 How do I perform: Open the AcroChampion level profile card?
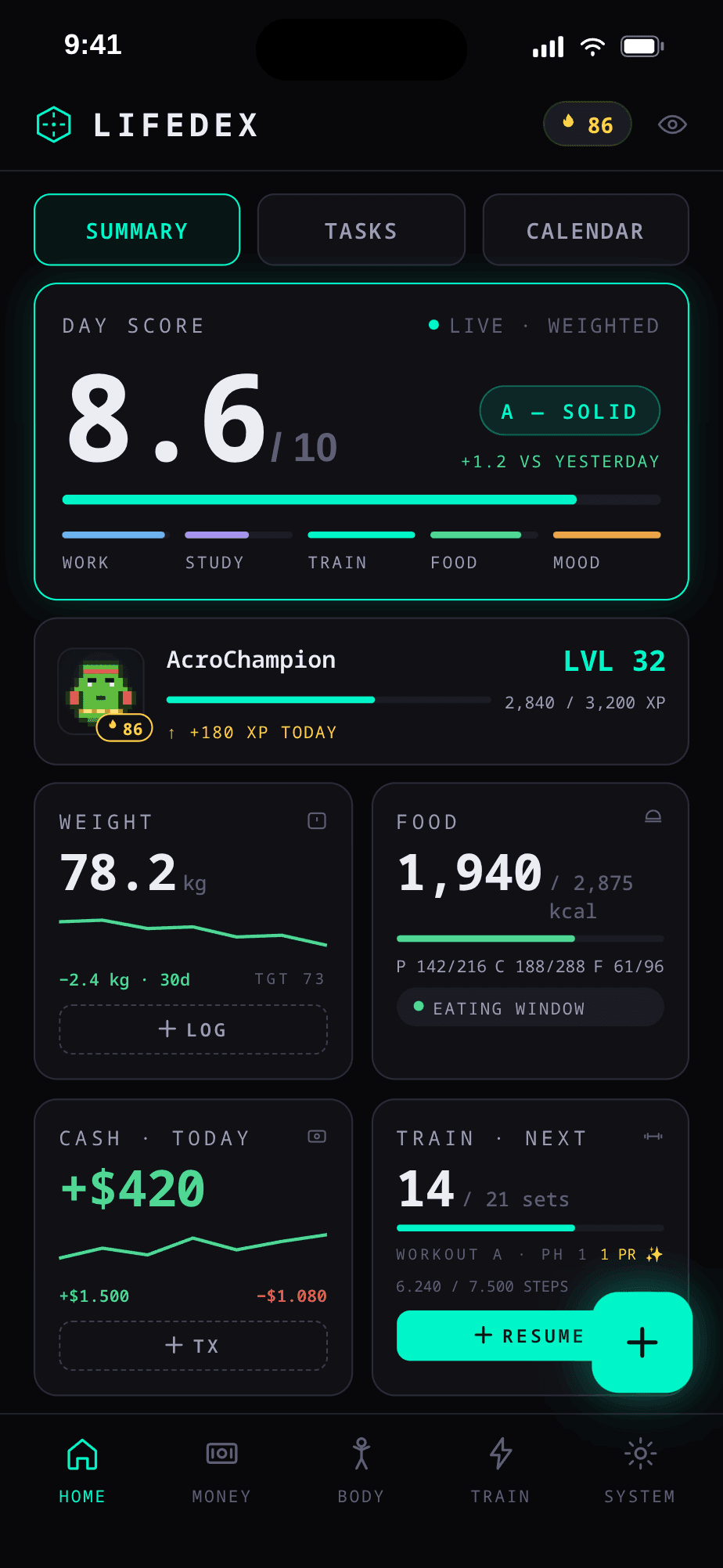click(361, 691)
